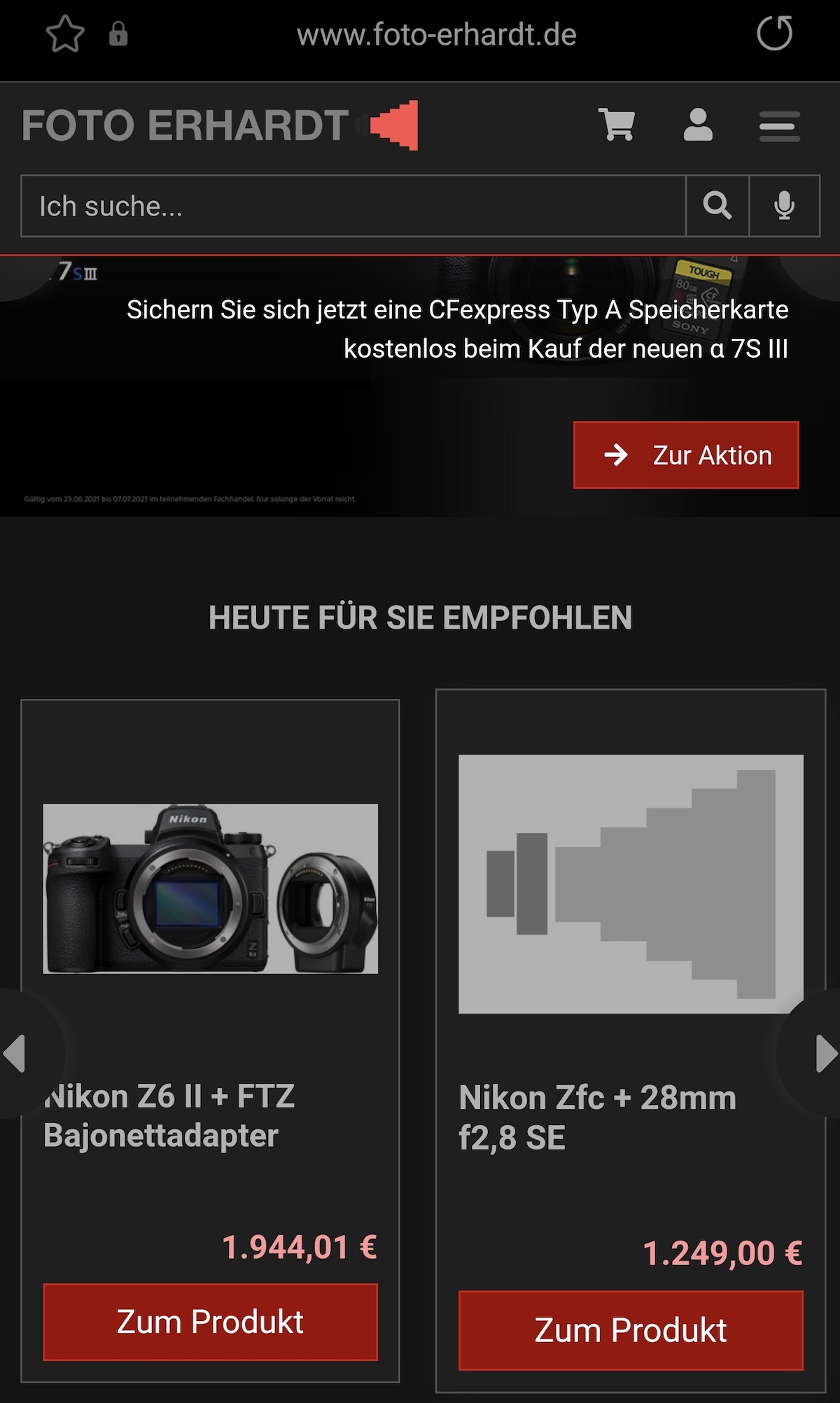Reload the page
Image resolution: width=840 pixels, height=1403 pixels.
pos(774,34)
